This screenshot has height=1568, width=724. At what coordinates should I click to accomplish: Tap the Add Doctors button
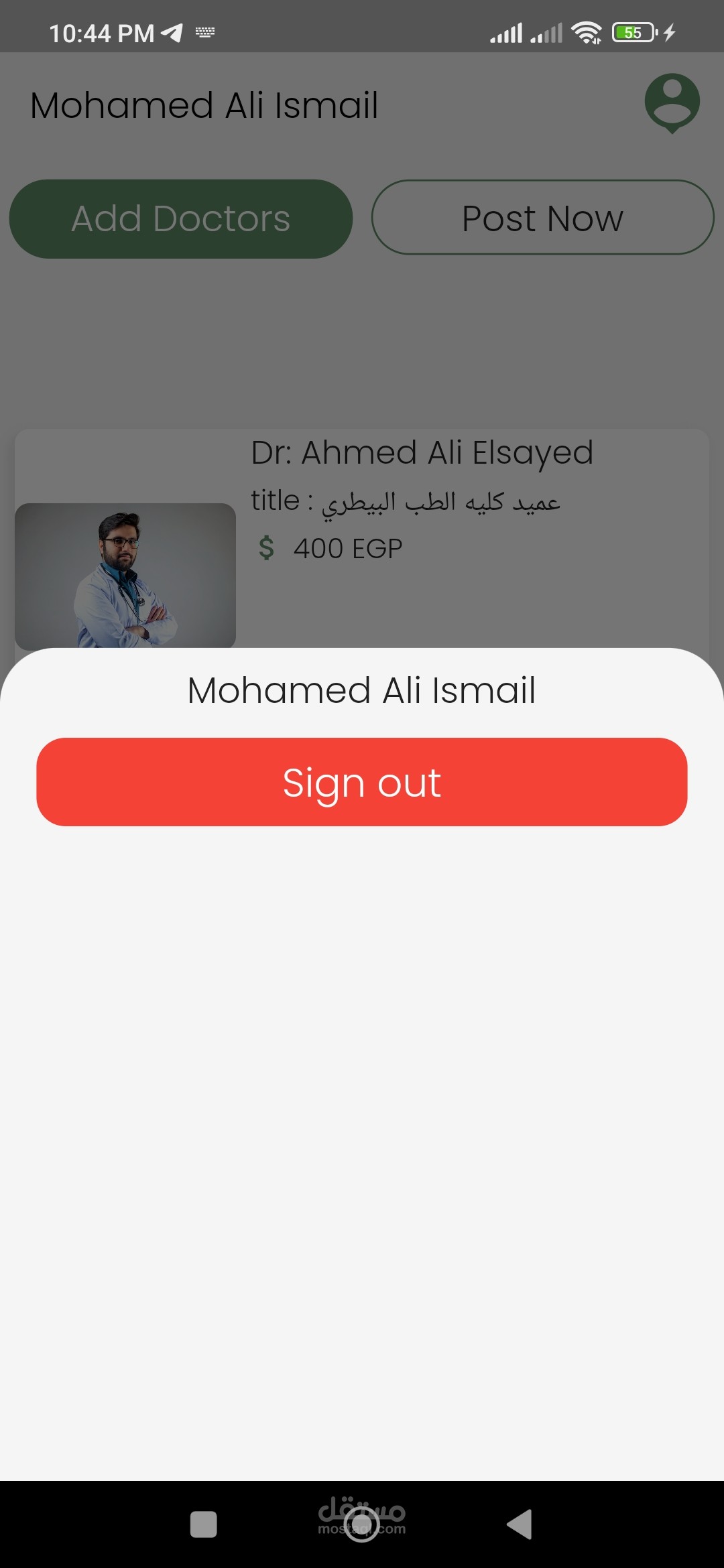click(x=181, y=218)
